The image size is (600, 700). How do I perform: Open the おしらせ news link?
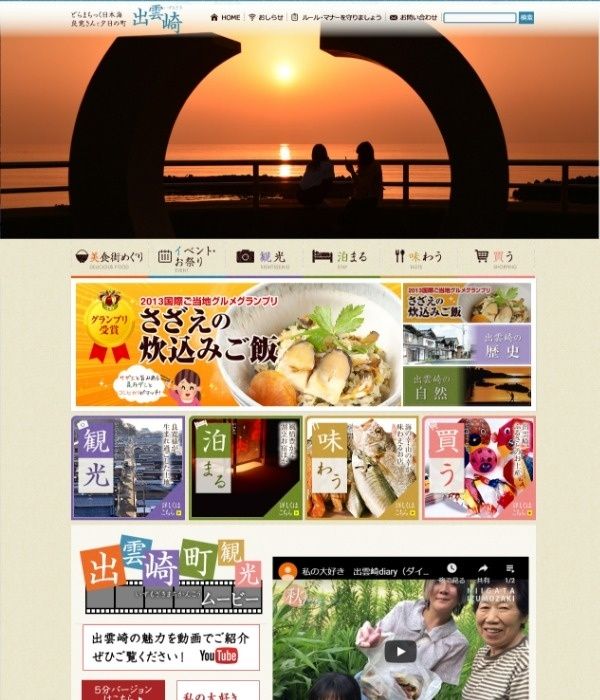coord(266,18)
